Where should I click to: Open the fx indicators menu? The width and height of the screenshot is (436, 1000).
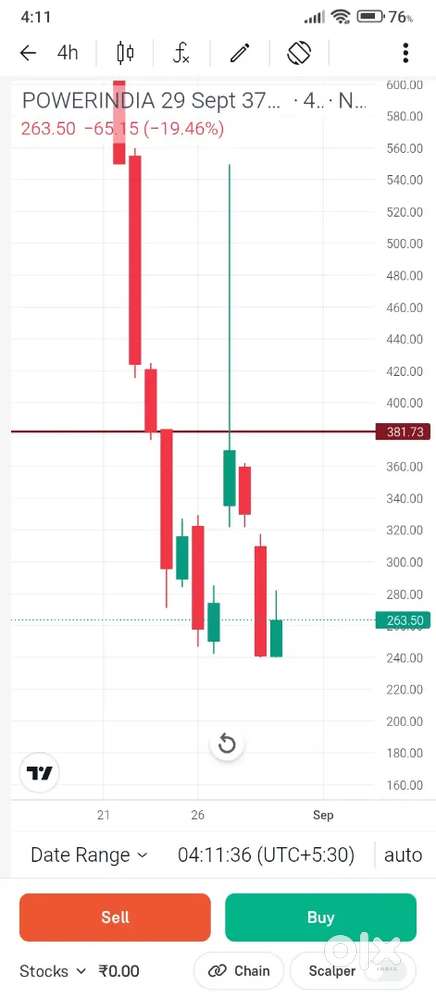(181, 53)
